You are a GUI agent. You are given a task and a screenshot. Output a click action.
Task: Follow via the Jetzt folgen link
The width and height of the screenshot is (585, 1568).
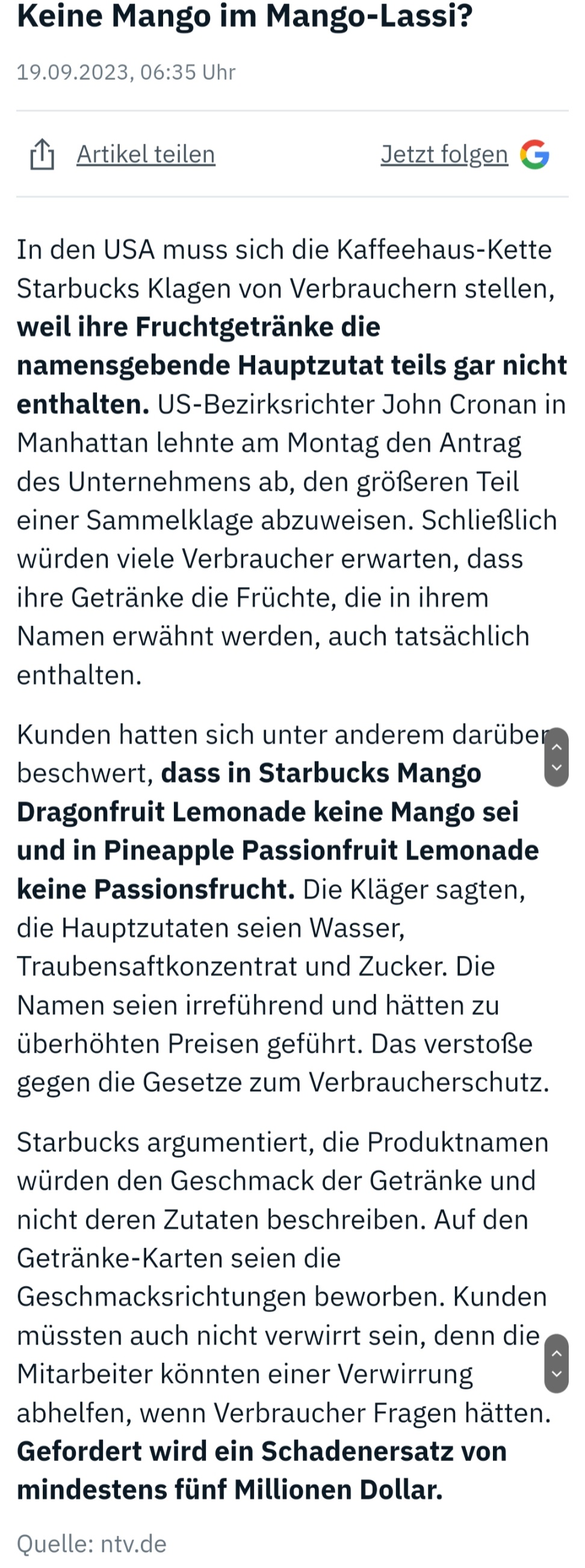pos(444,155)
